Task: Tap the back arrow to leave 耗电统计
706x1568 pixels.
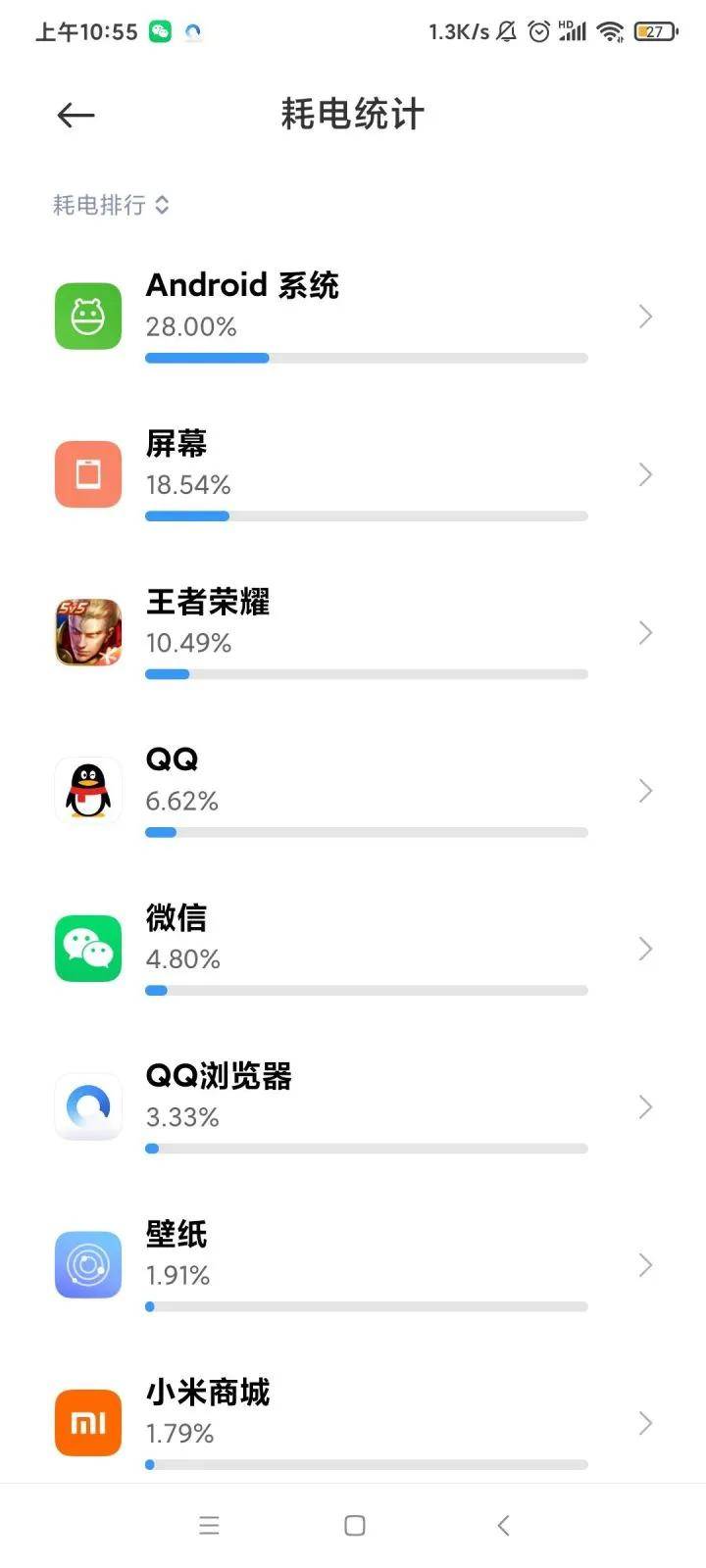Action: coord(75,115)
